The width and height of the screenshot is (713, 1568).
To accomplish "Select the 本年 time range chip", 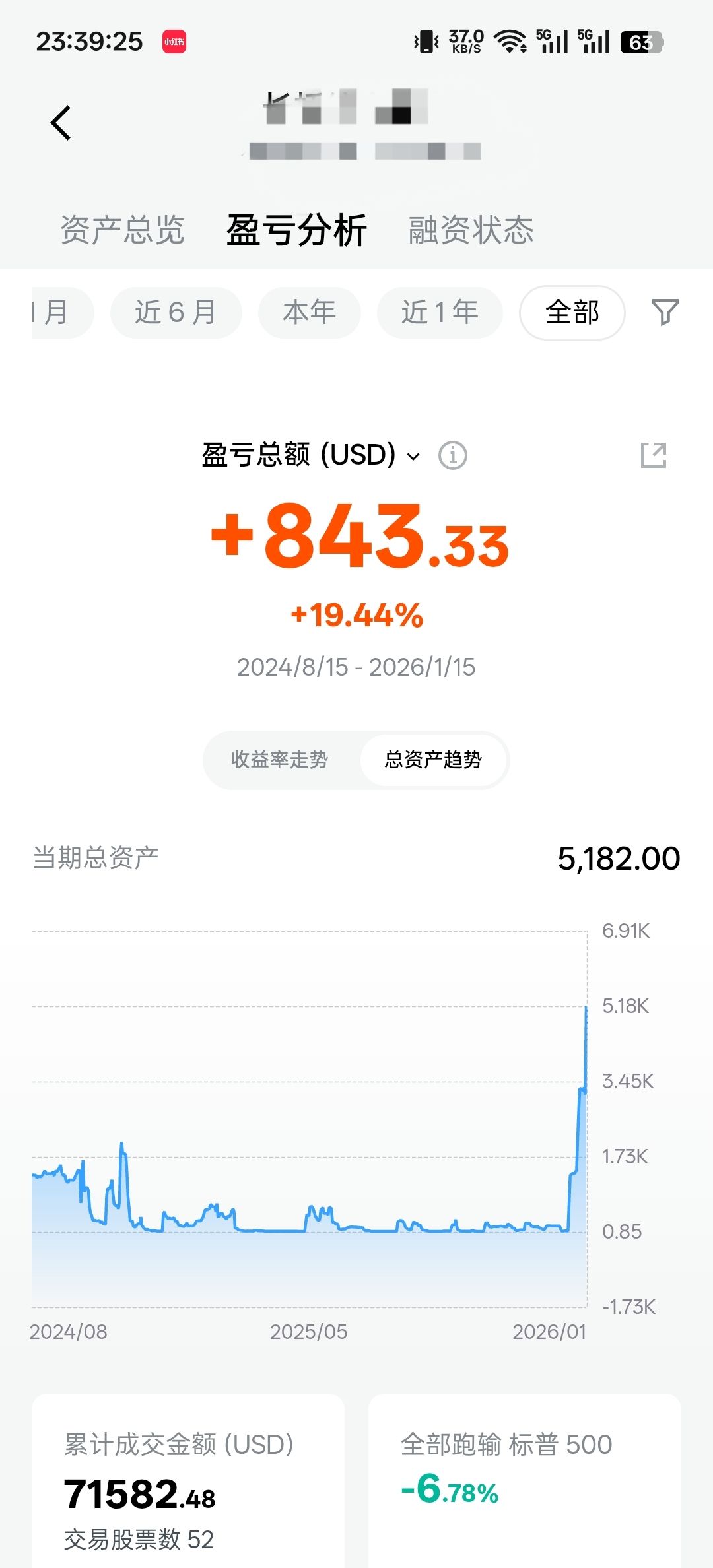I will [x=309, y=312].
